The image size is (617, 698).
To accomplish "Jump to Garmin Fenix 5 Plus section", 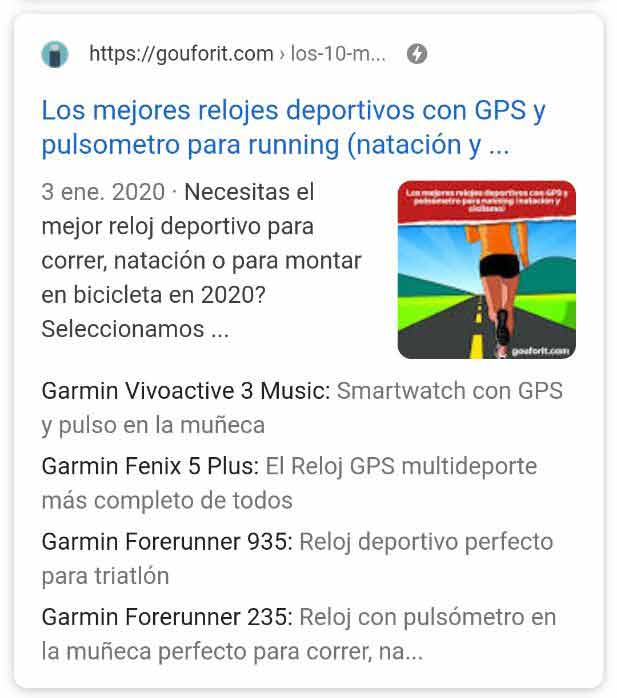I will point(150,466).
